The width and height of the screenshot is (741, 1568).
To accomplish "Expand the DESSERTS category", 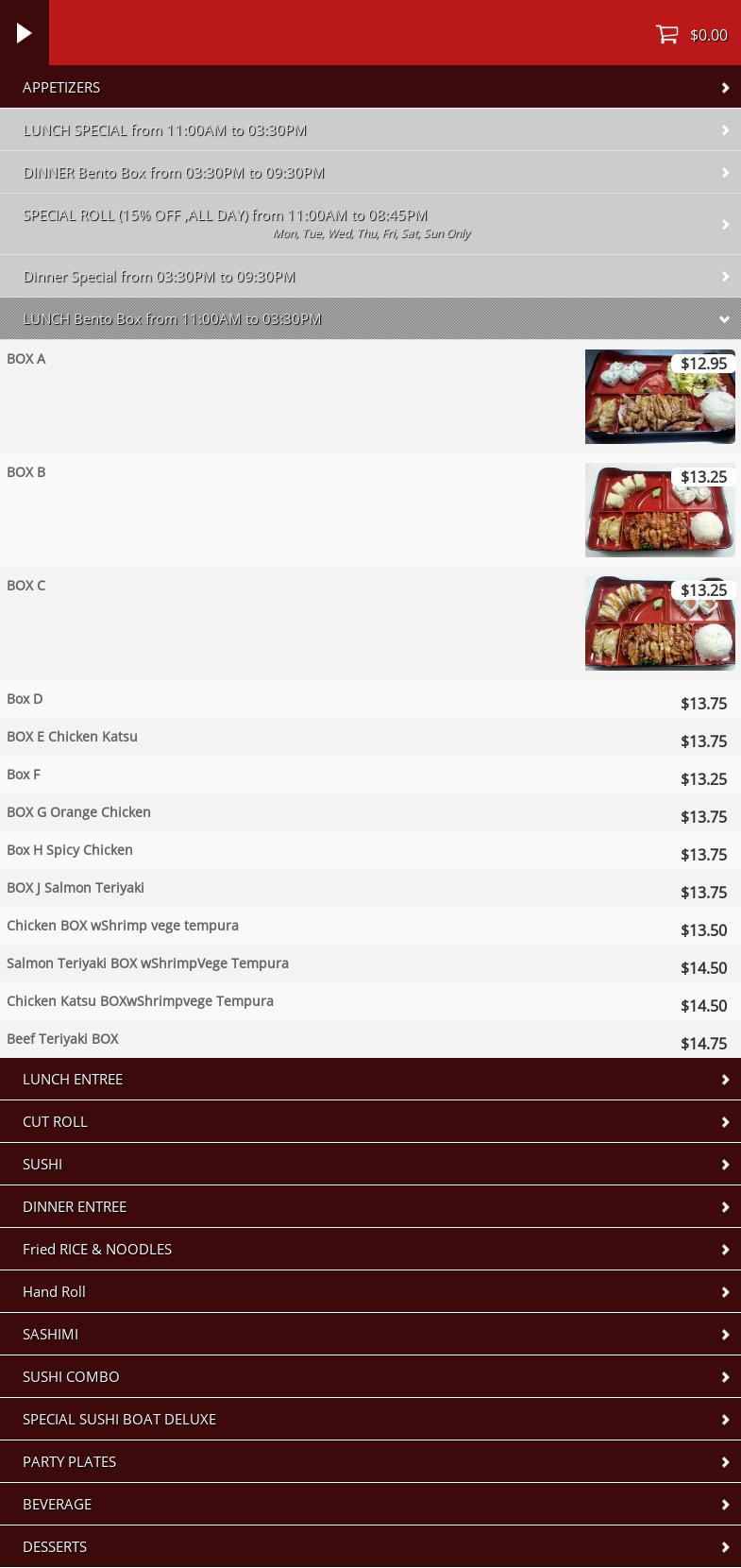I will tap(370, 1546).
